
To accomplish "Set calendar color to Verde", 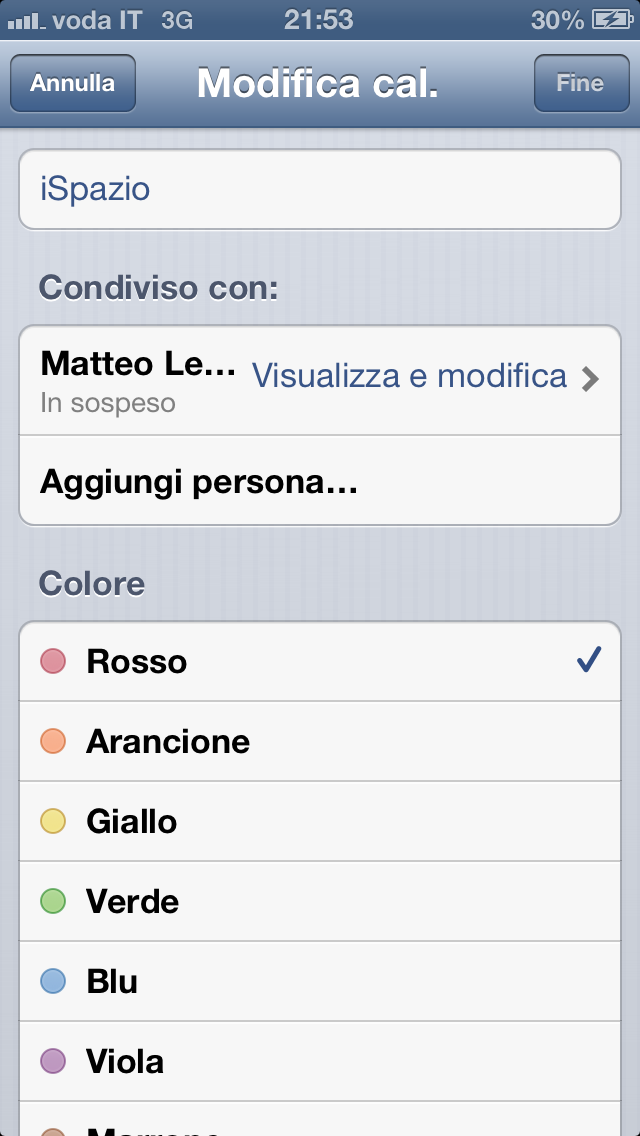I will point(320,901).
